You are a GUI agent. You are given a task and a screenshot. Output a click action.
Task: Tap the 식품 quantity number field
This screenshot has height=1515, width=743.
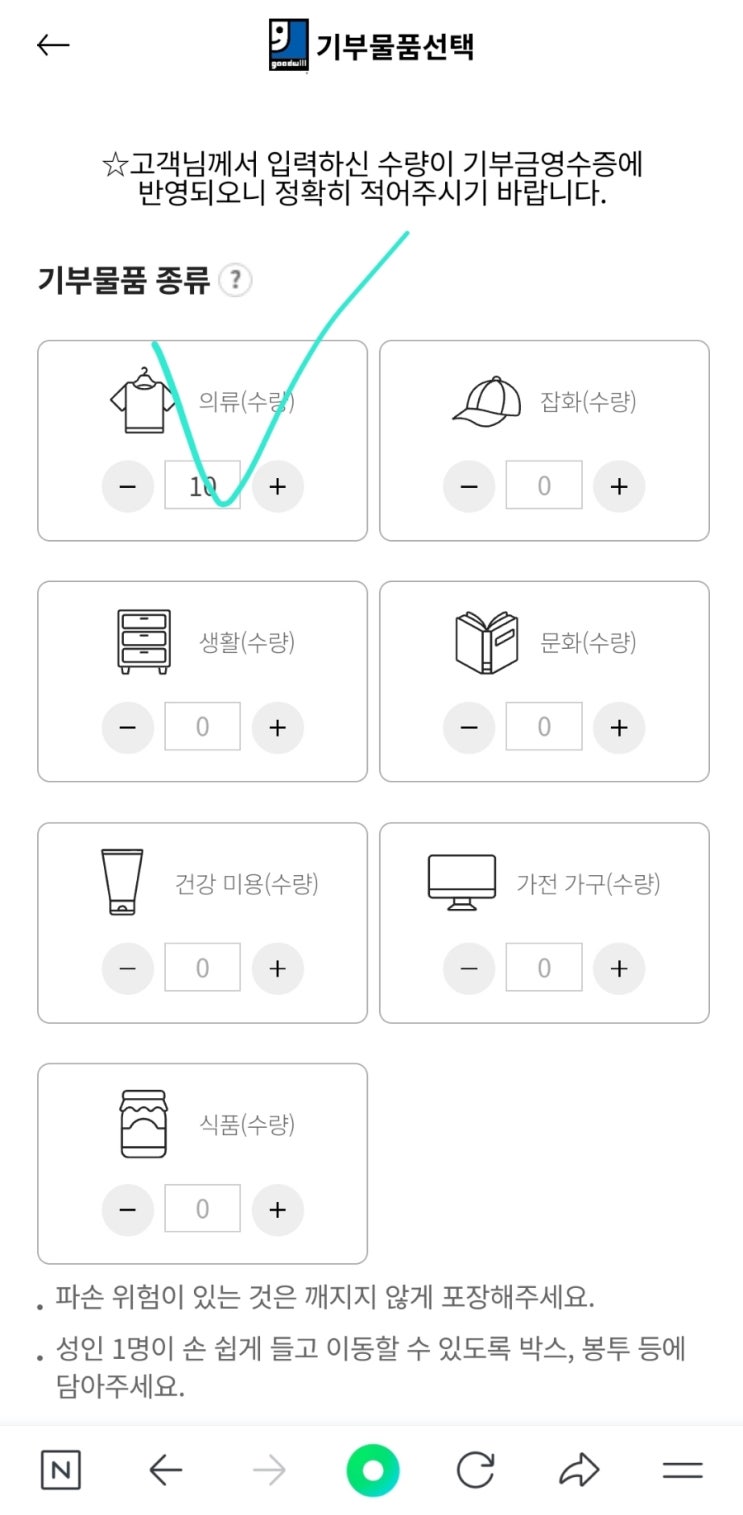[202, 1210]
